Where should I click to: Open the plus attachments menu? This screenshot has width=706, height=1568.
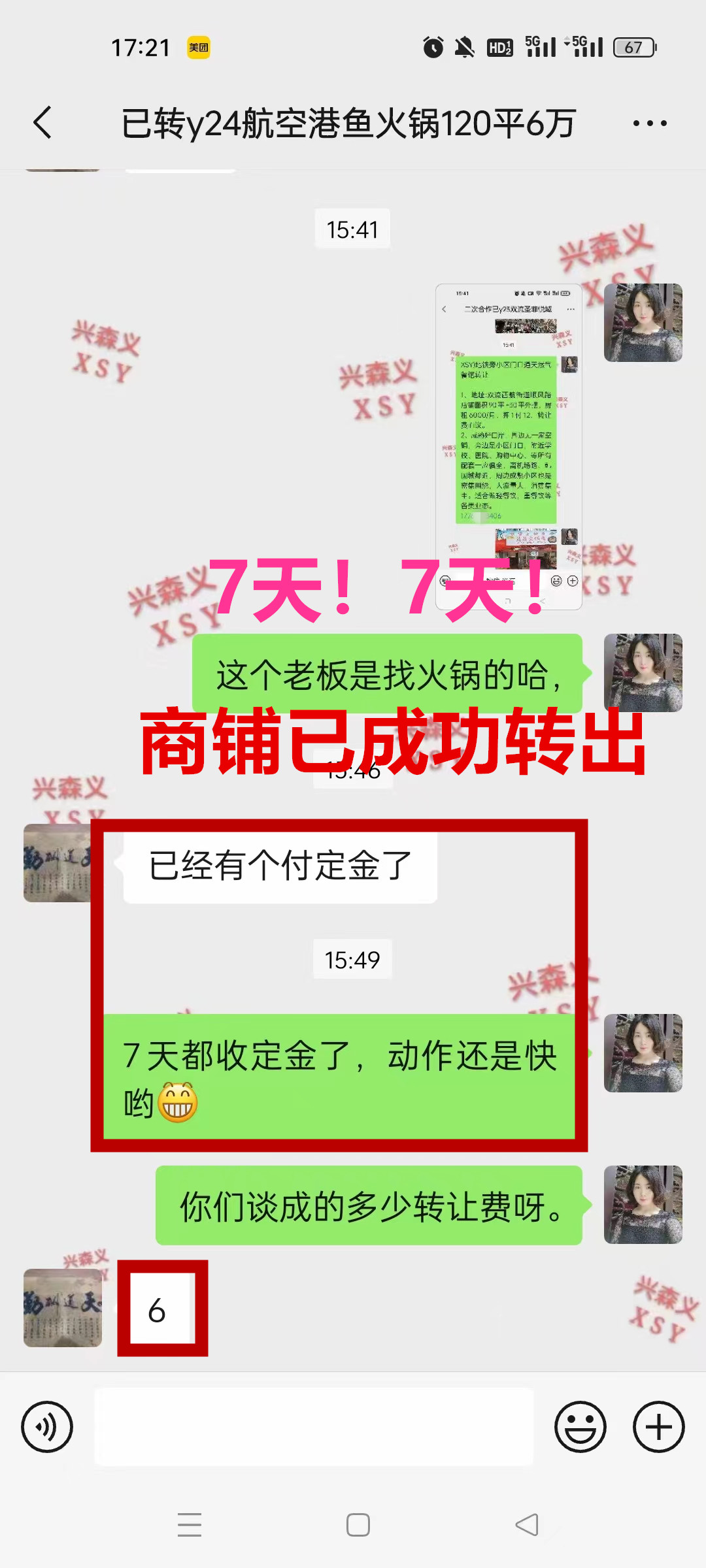[x=658, y=1427]
